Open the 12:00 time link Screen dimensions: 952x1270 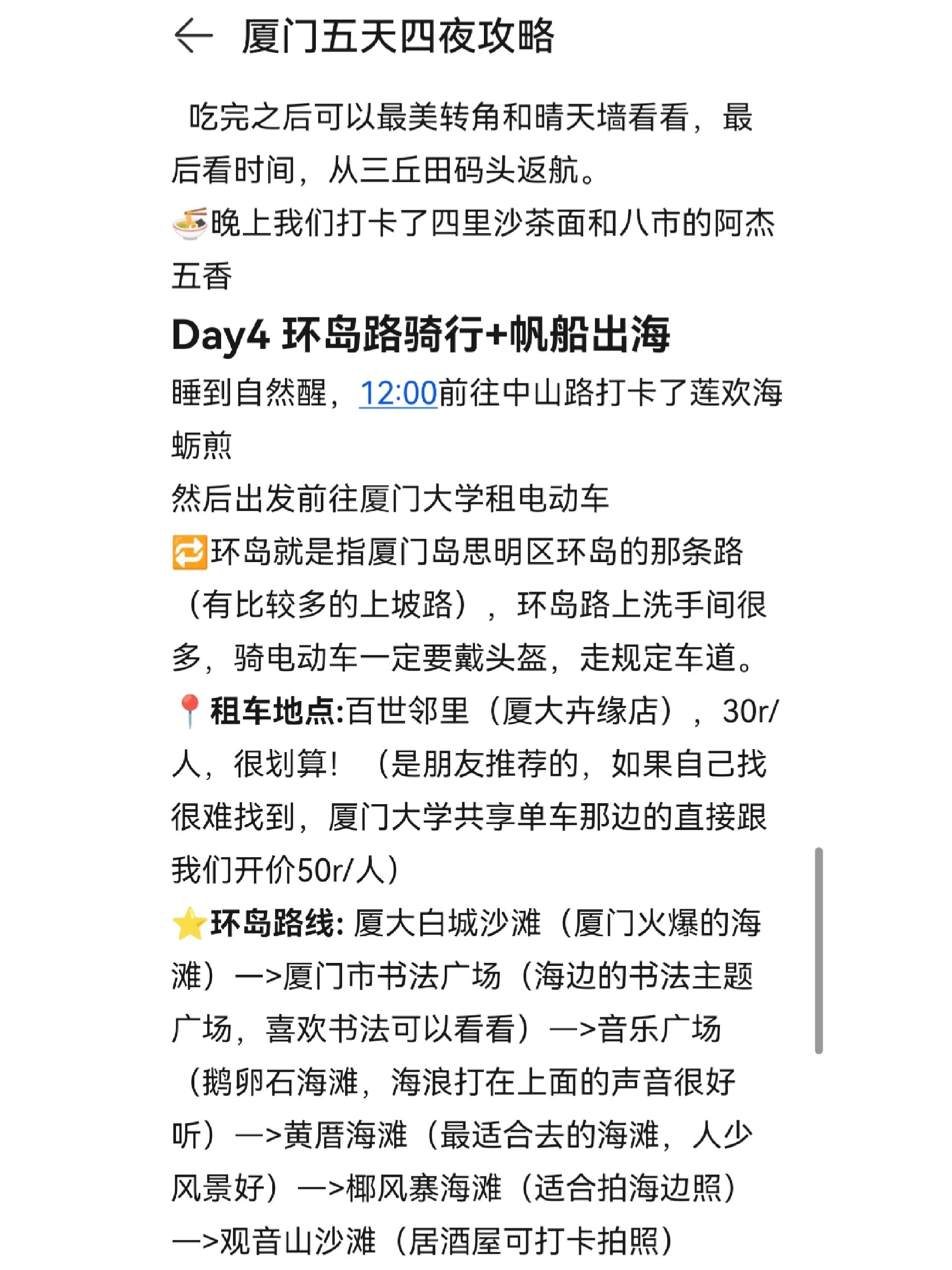point(398,394)
